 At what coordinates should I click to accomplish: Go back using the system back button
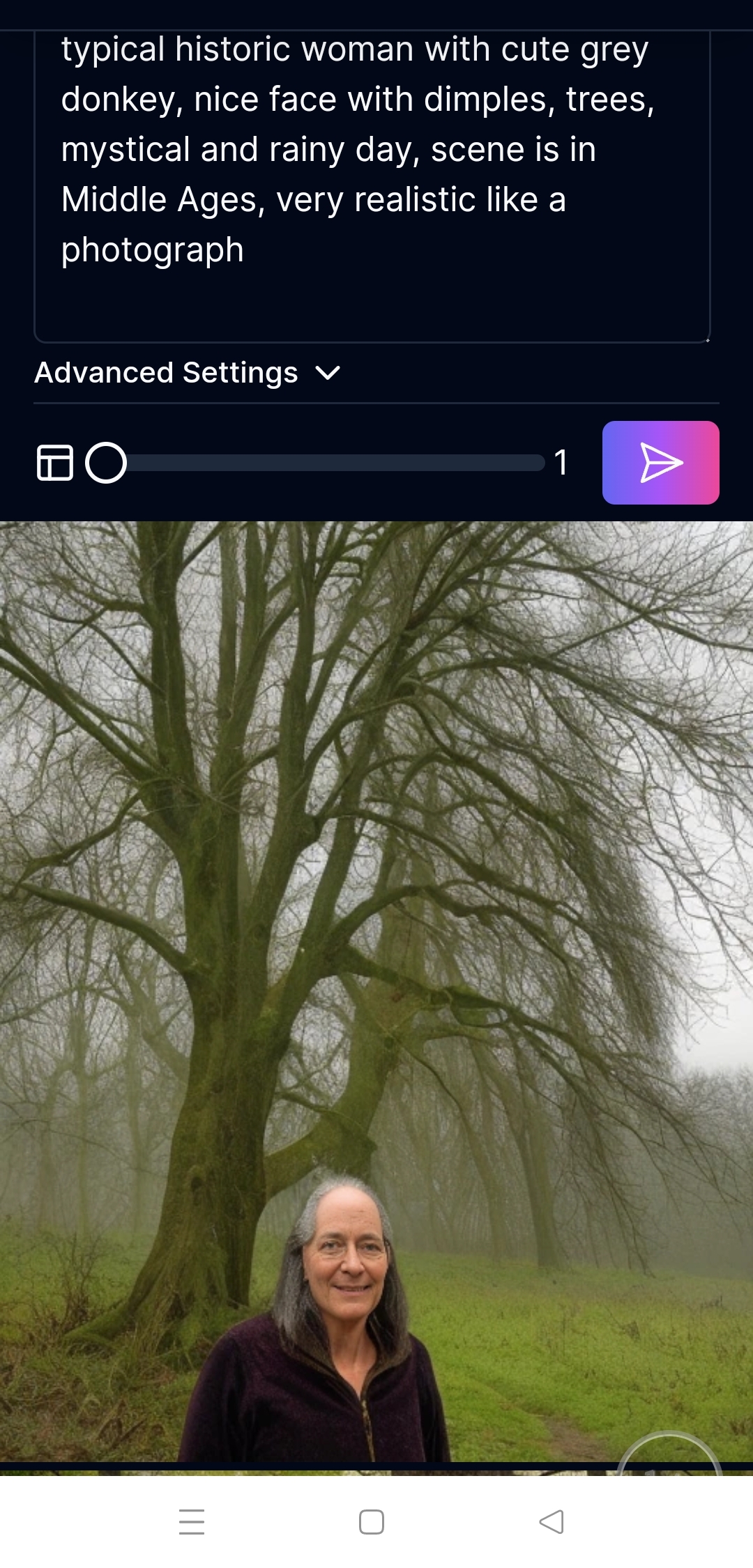[x=552, y=1522]
